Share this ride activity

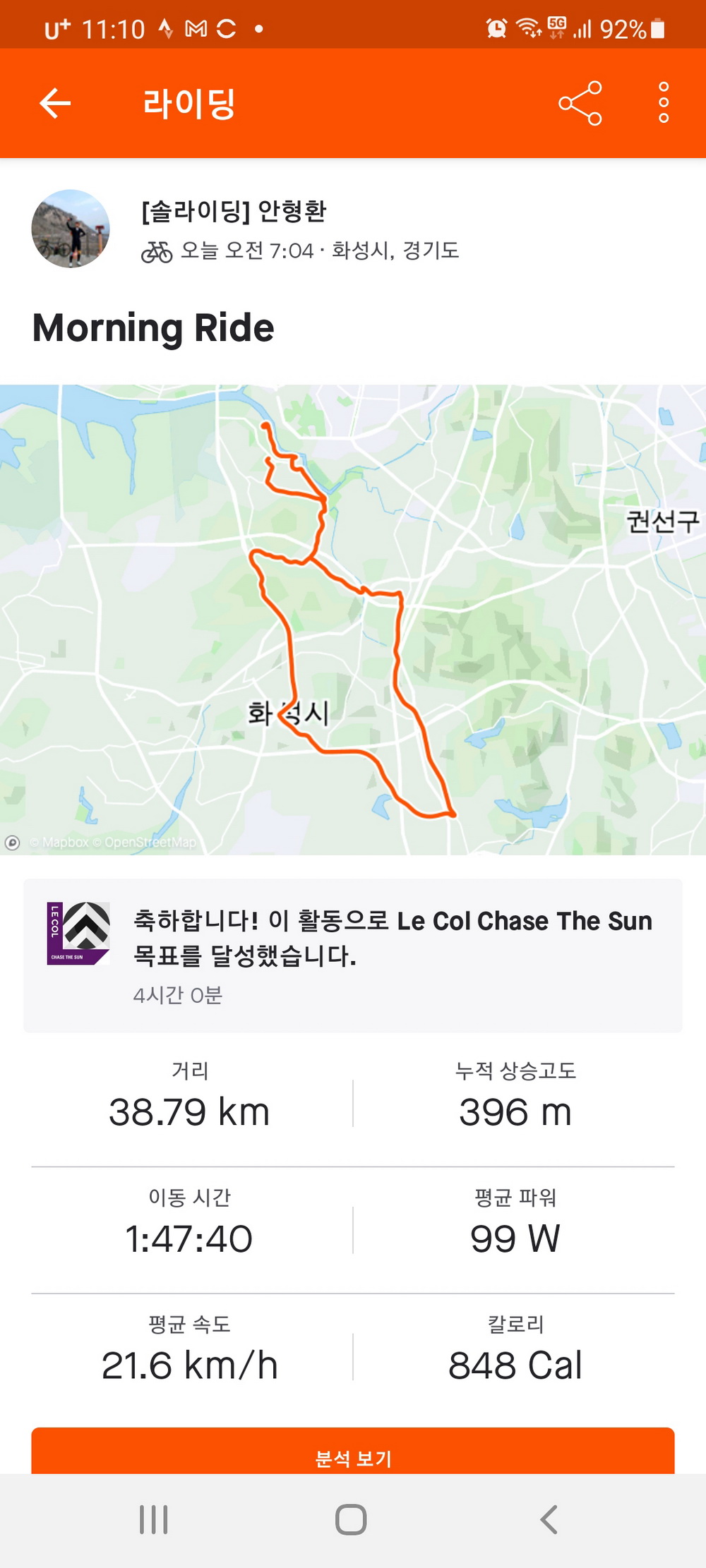(x=580, y=103)
